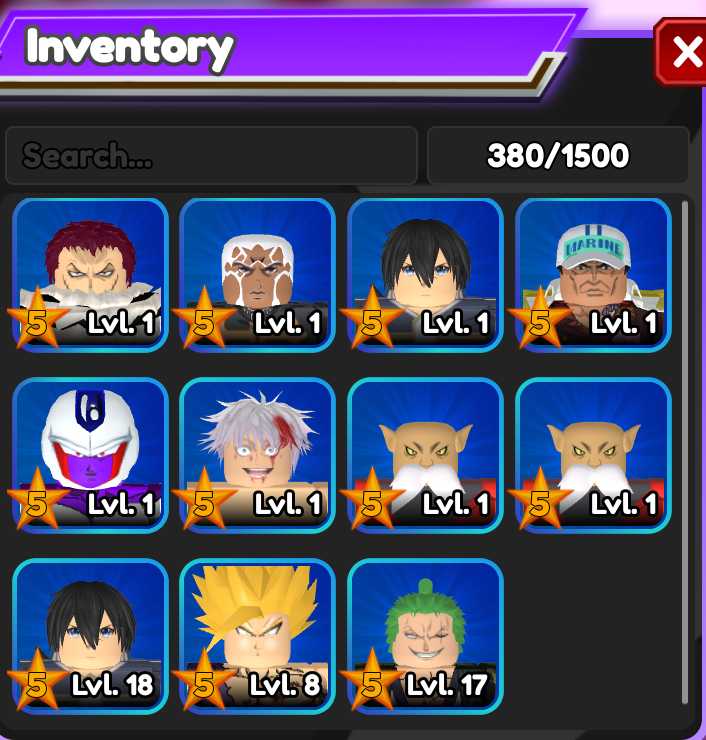Image resolution: width=706 pixels, height=740 pixels.
Task: Select the red-haired scarf unit
Action: click(x=90, y=274)
